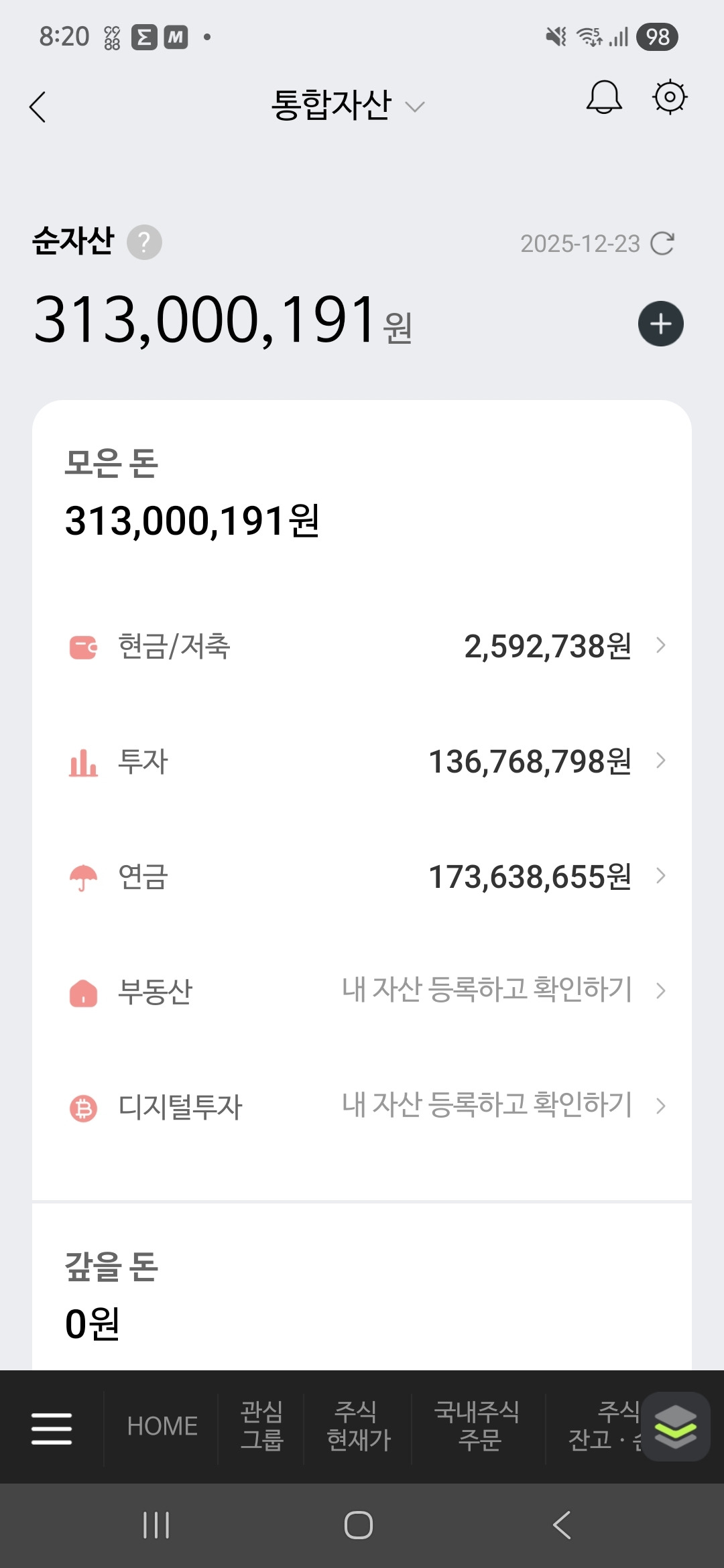Open the hamburger menu
This screenshot has height=1568, width=724.
point(51,1426)
